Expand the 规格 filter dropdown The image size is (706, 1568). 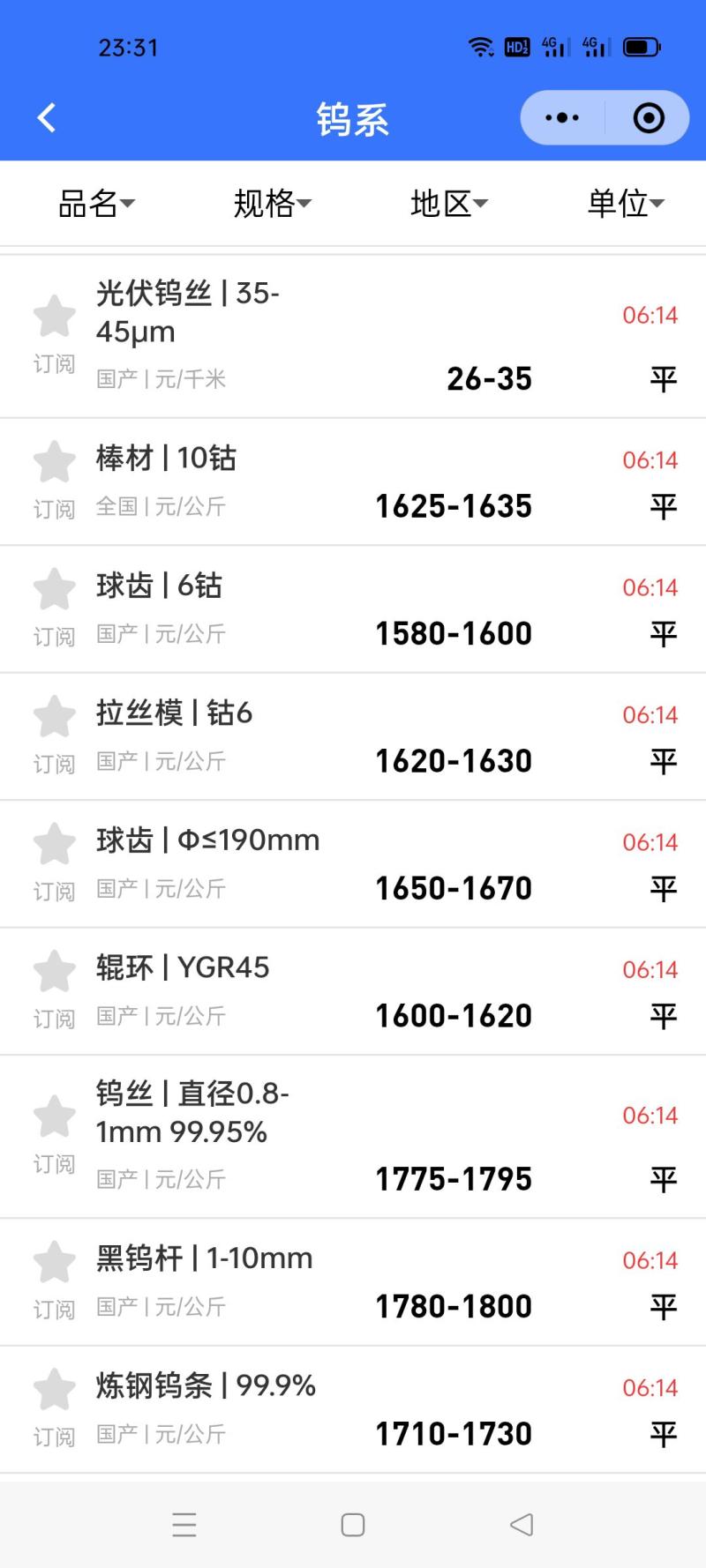[272, 204]
